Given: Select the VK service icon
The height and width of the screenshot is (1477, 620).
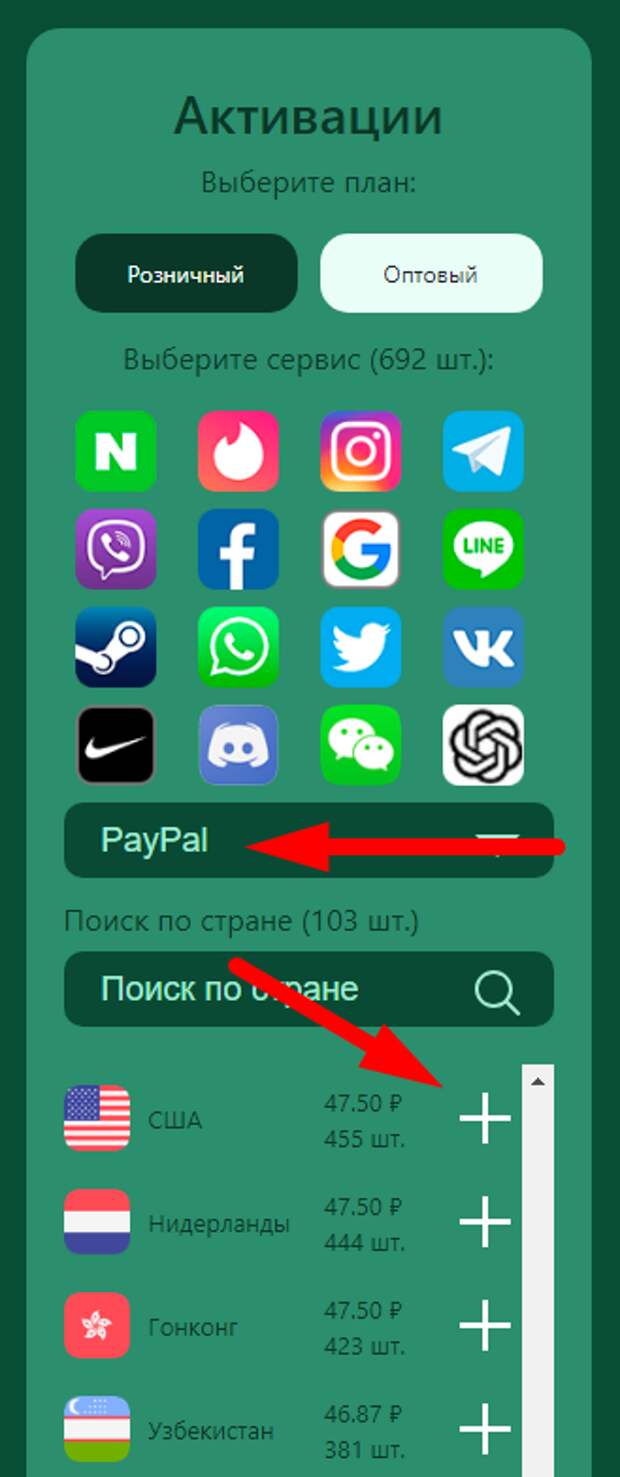Looking at the screenshot, I should coord(483,647).
